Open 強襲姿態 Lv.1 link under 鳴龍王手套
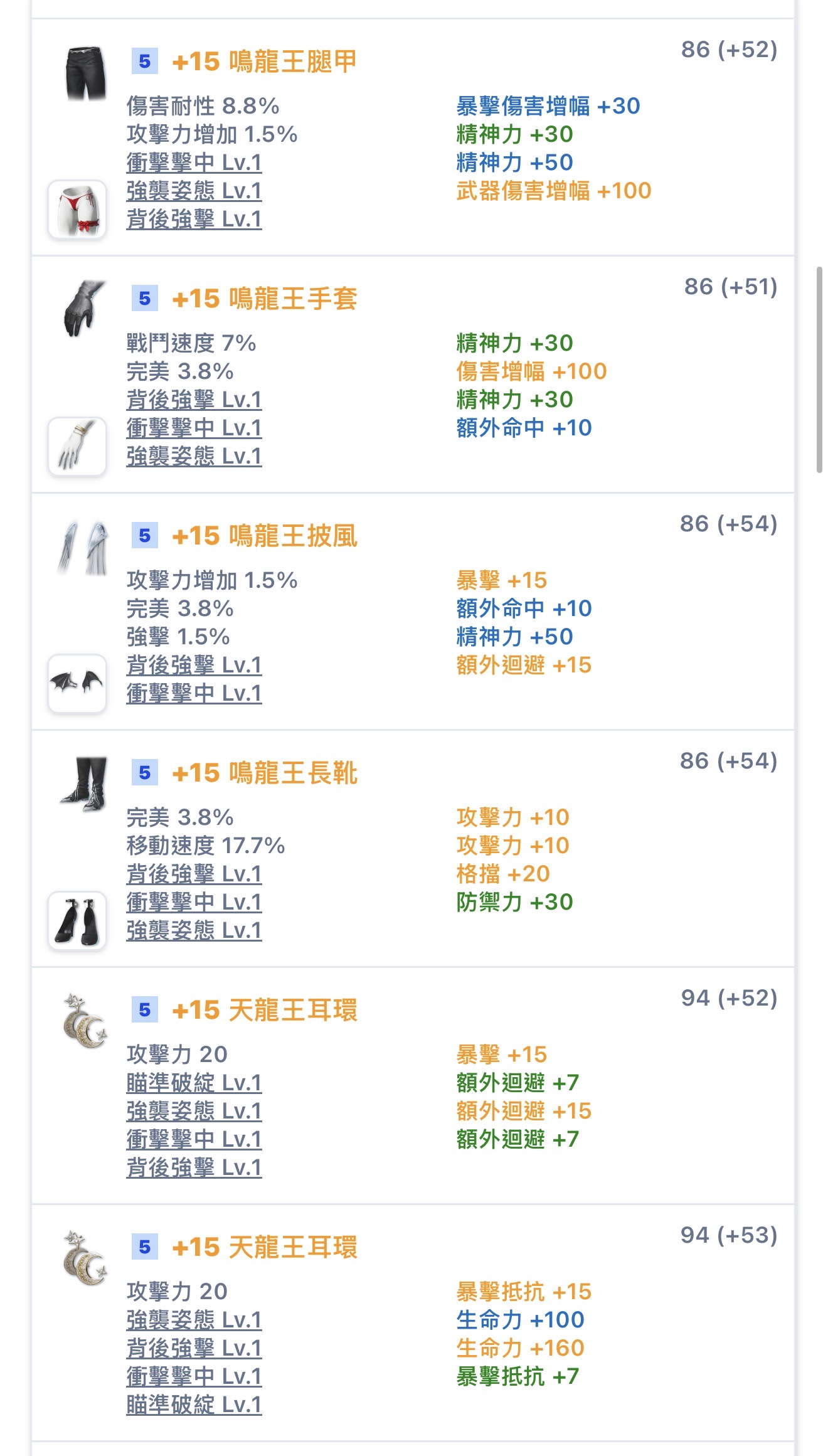The width and height of the screenshot is (828, 1456). coord(194,456)
